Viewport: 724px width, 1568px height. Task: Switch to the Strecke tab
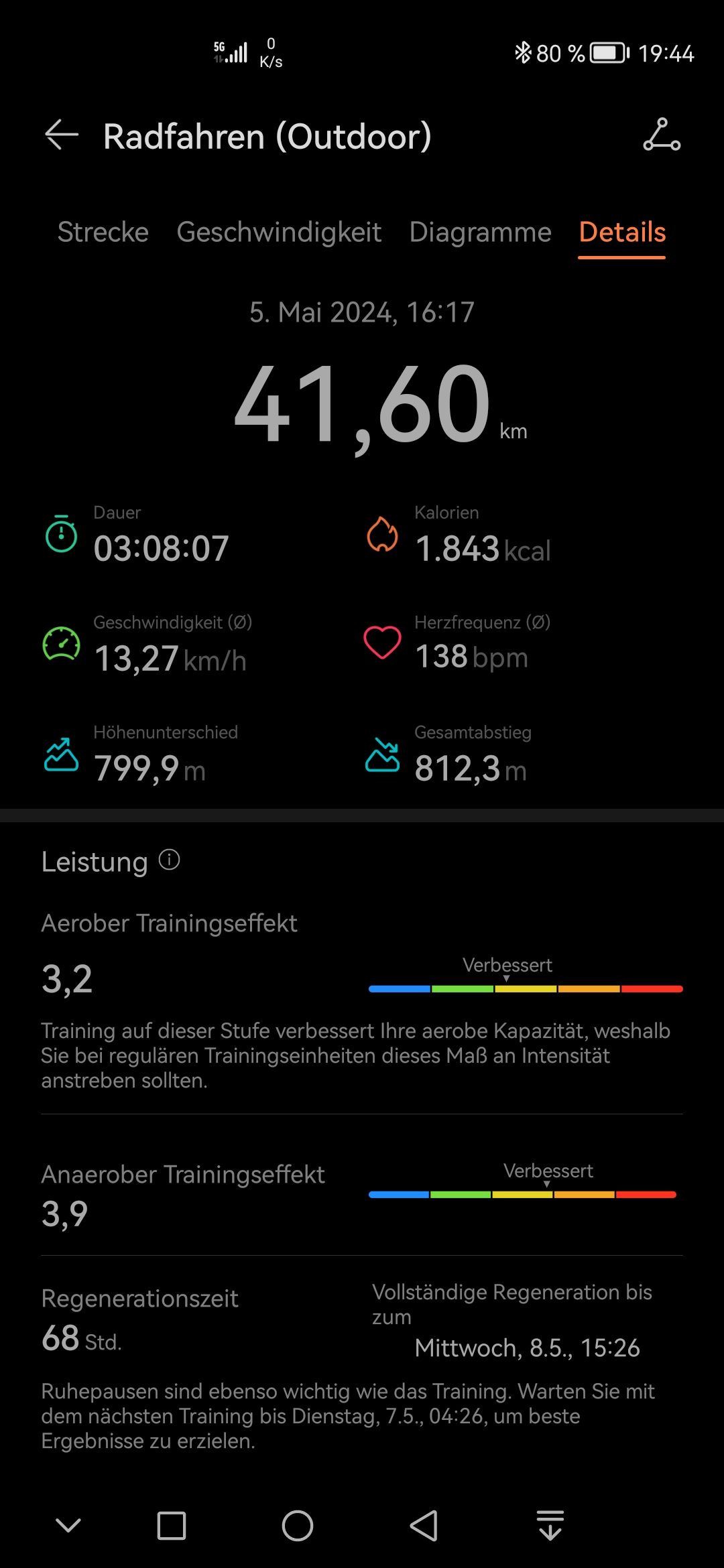pyautogui.click(x=103, y=232)
